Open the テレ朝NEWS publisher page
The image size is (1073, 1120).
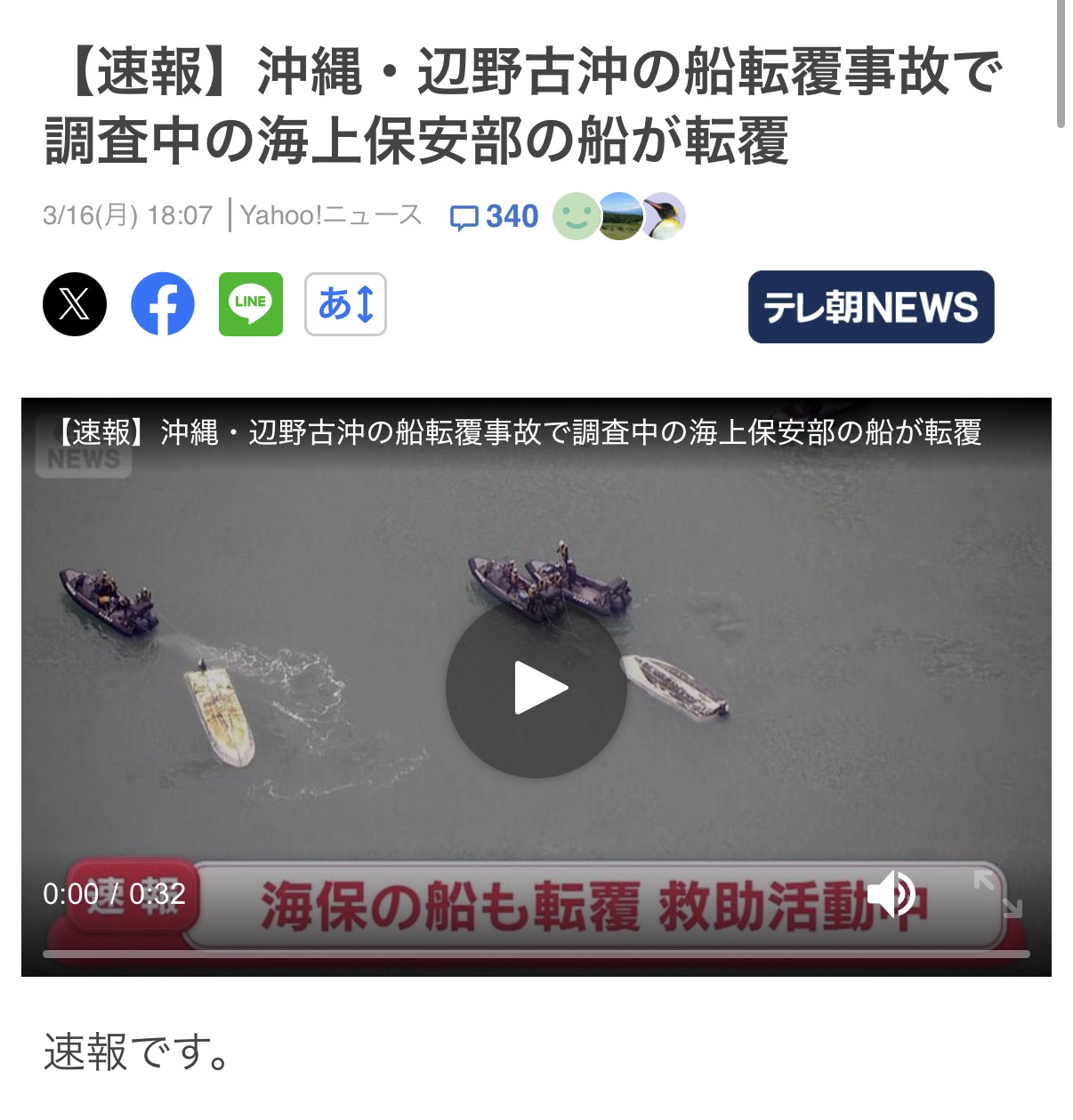pos(870,307)
